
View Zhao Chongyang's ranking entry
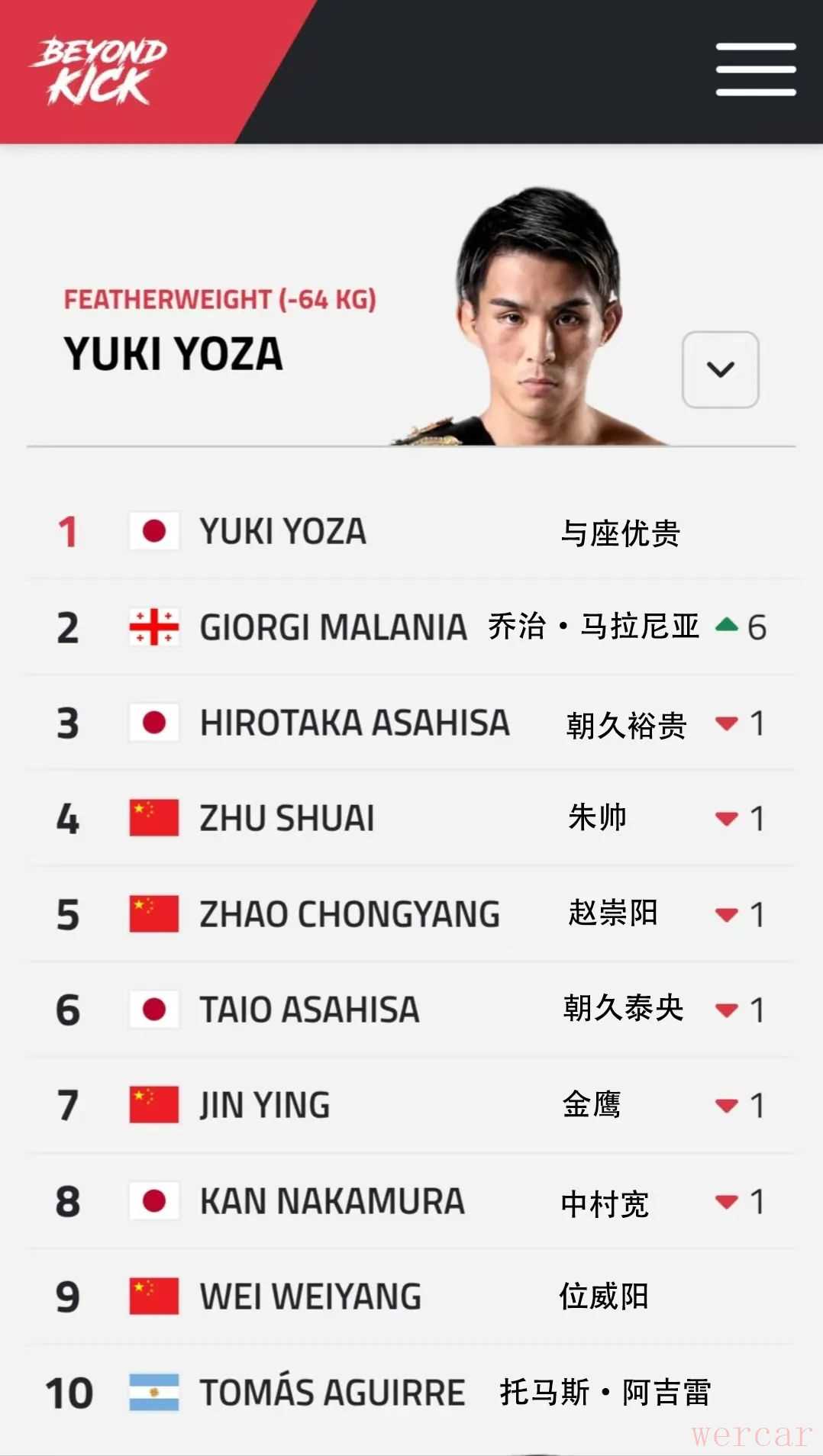[350, 914]
